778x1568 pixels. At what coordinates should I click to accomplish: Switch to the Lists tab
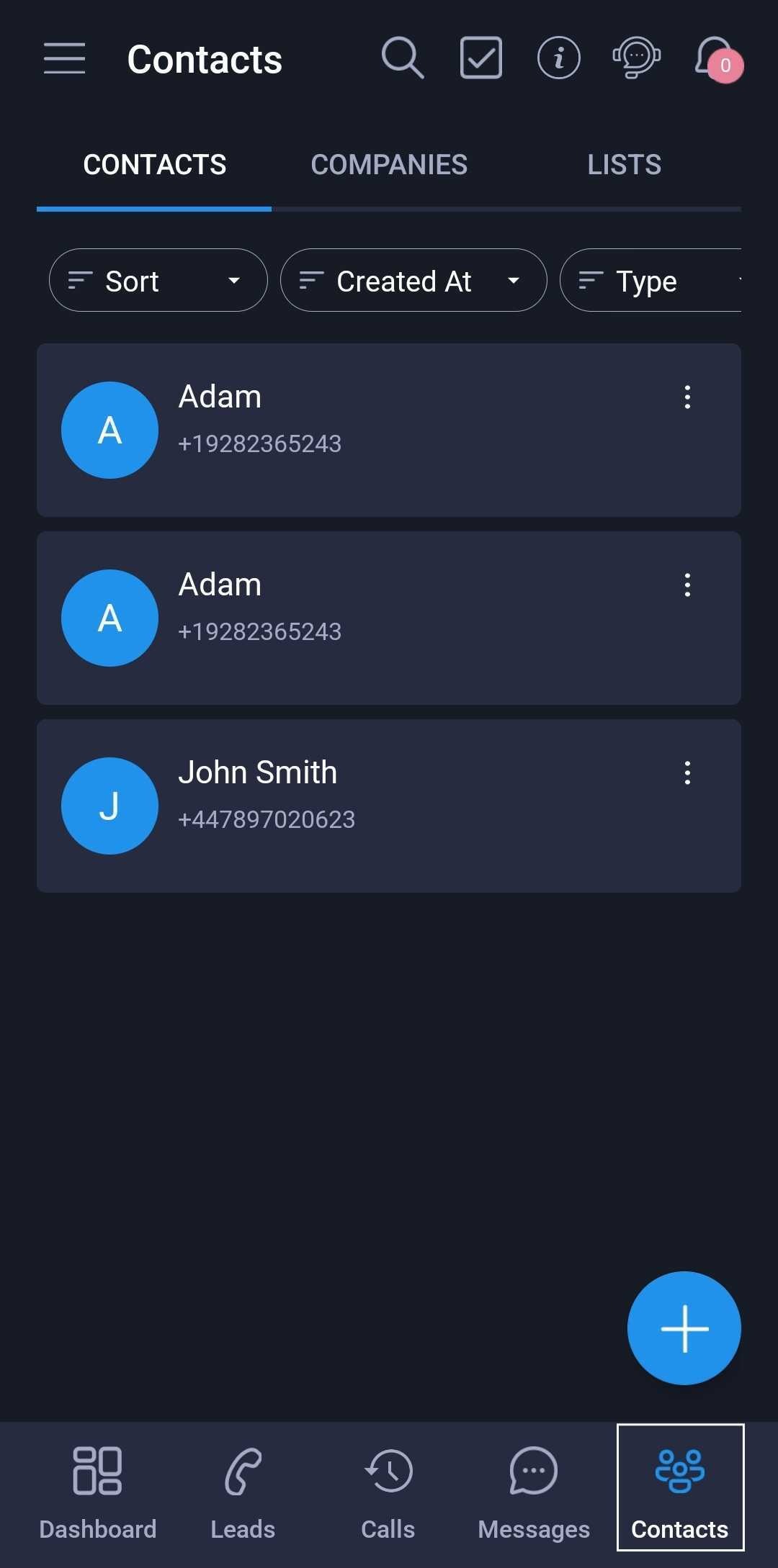point(624,165)
